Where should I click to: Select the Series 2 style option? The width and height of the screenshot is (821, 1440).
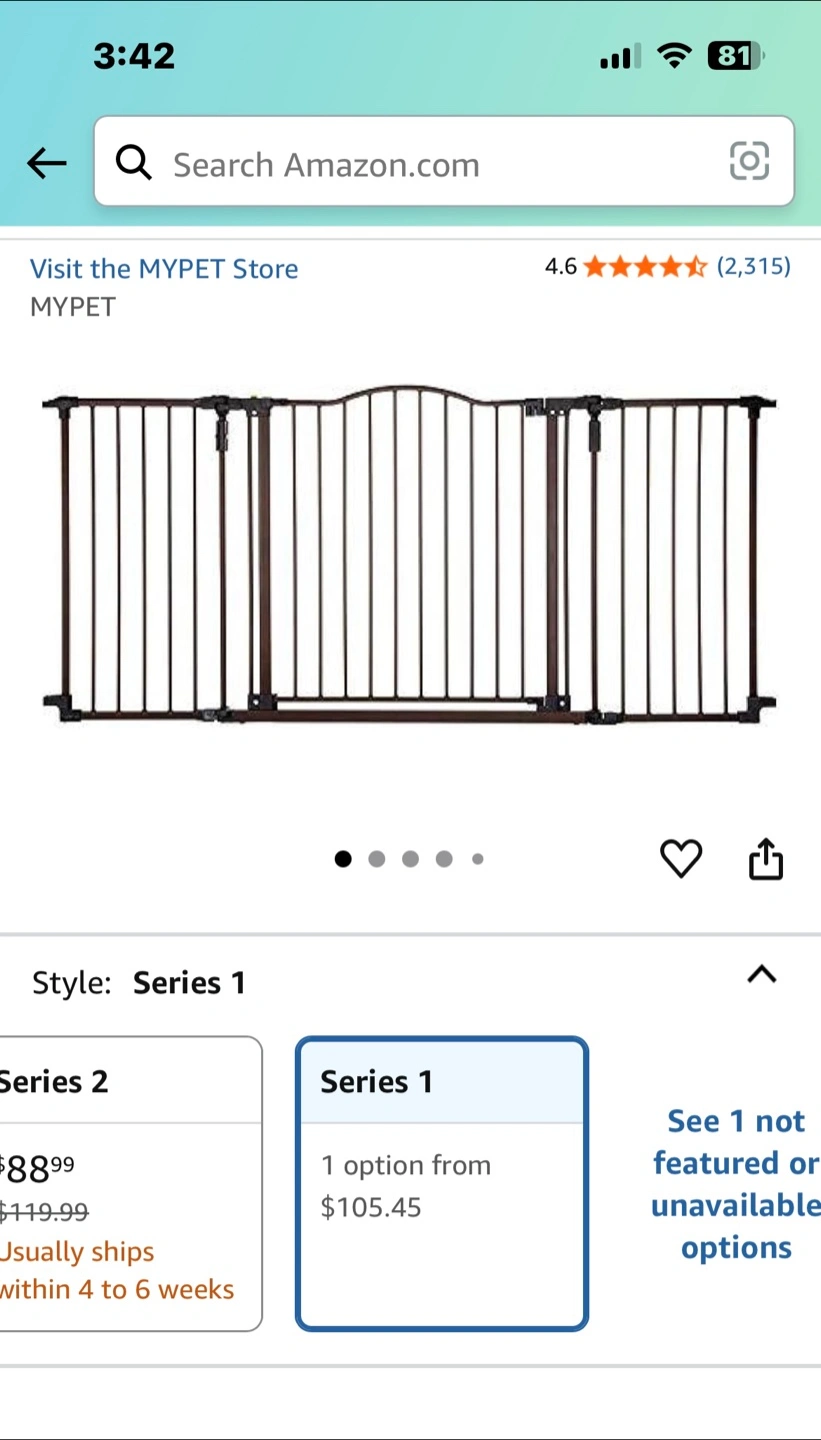tap(131, 1184)
